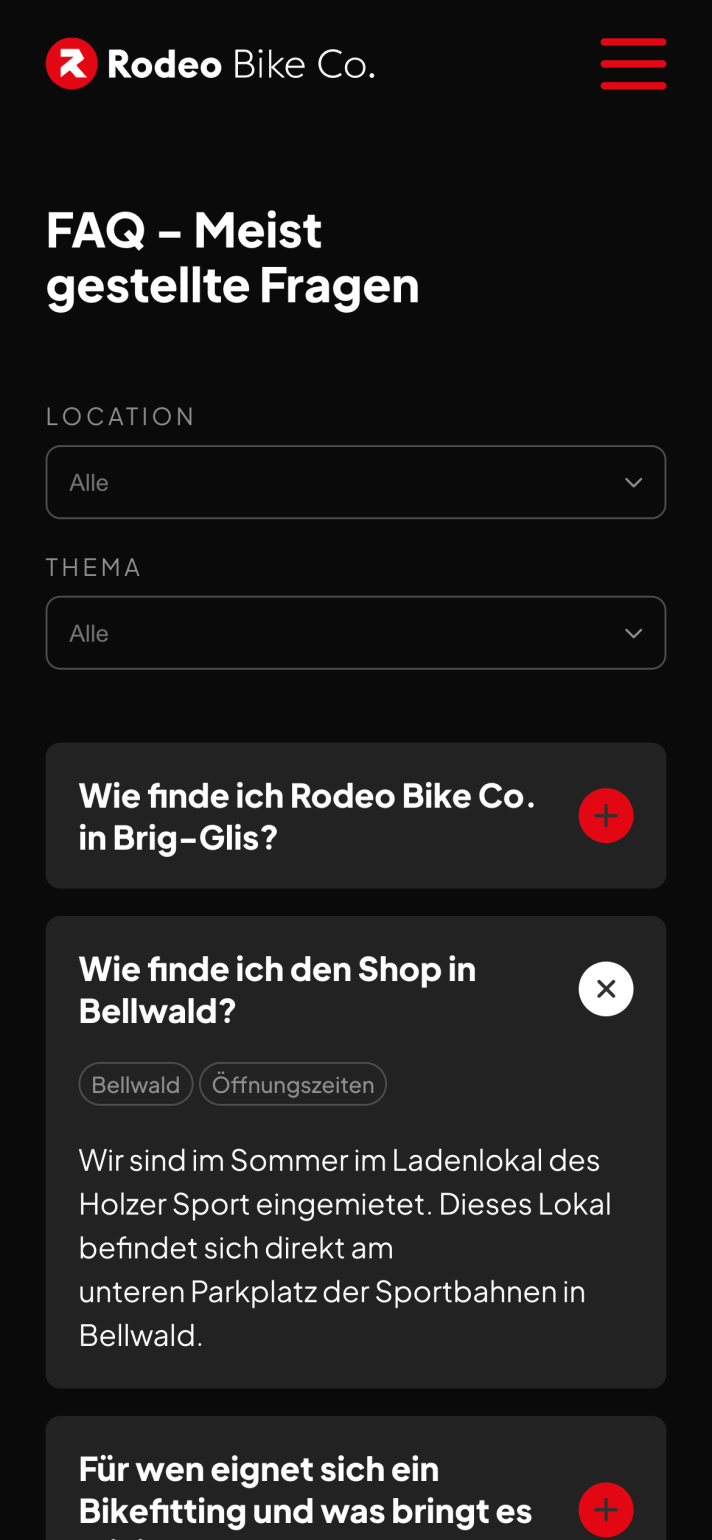This screenshot has height=1540, width=712.
Task: Collapse the Bellwald shop question
Action: click(x=605, y=989)
